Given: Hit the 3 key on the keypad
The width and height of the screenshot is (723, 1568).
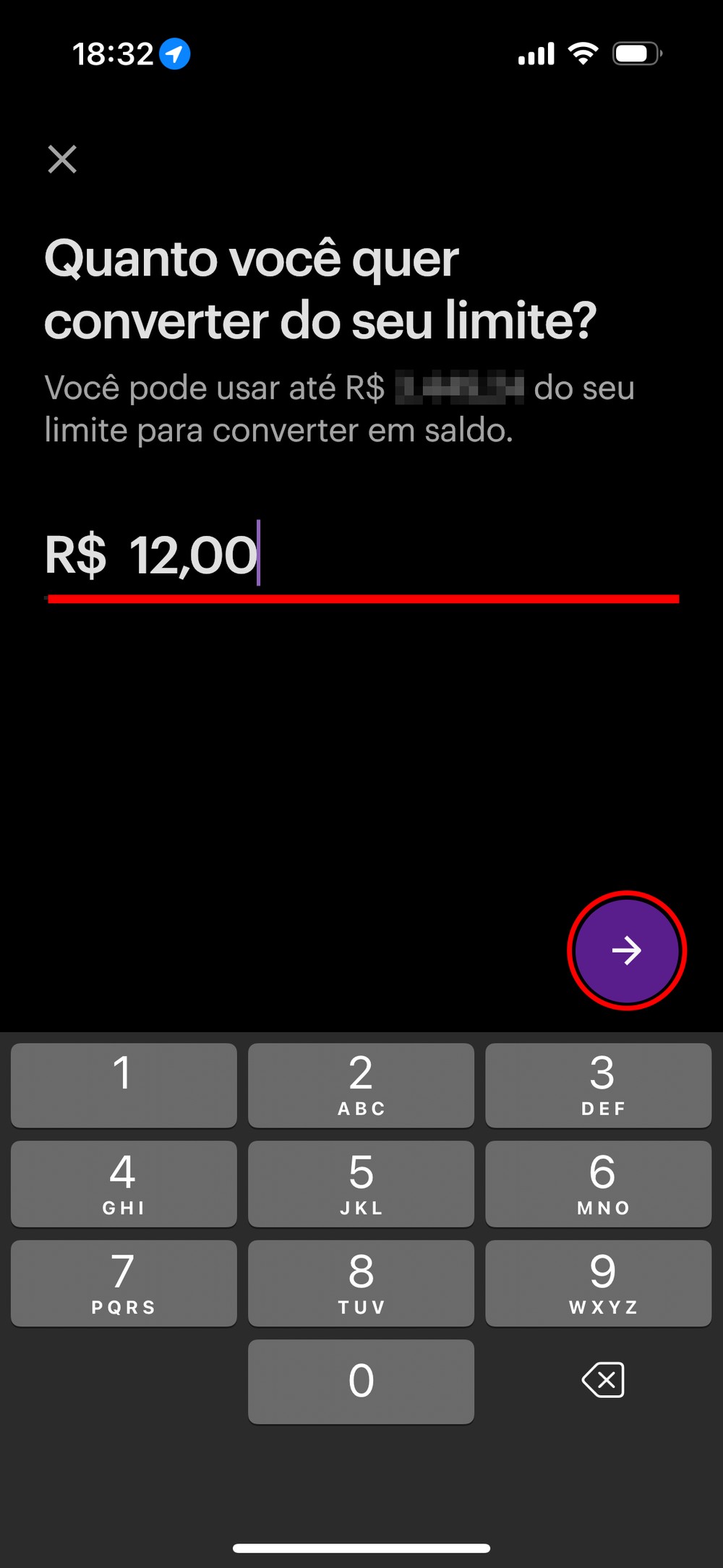Looking at the screenshot, I should [x=598, y=1085].
